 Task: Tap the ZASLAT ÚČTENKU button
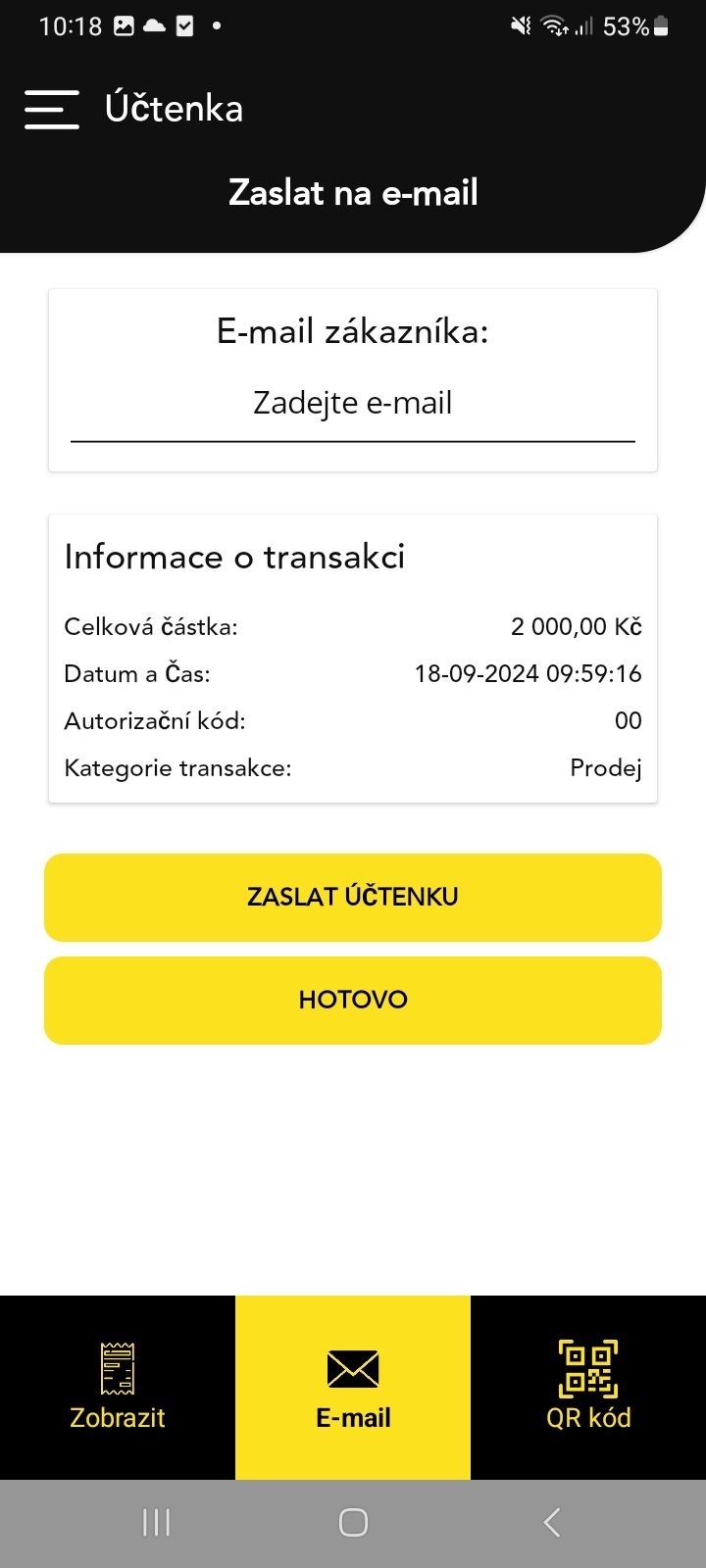point(353,898)
